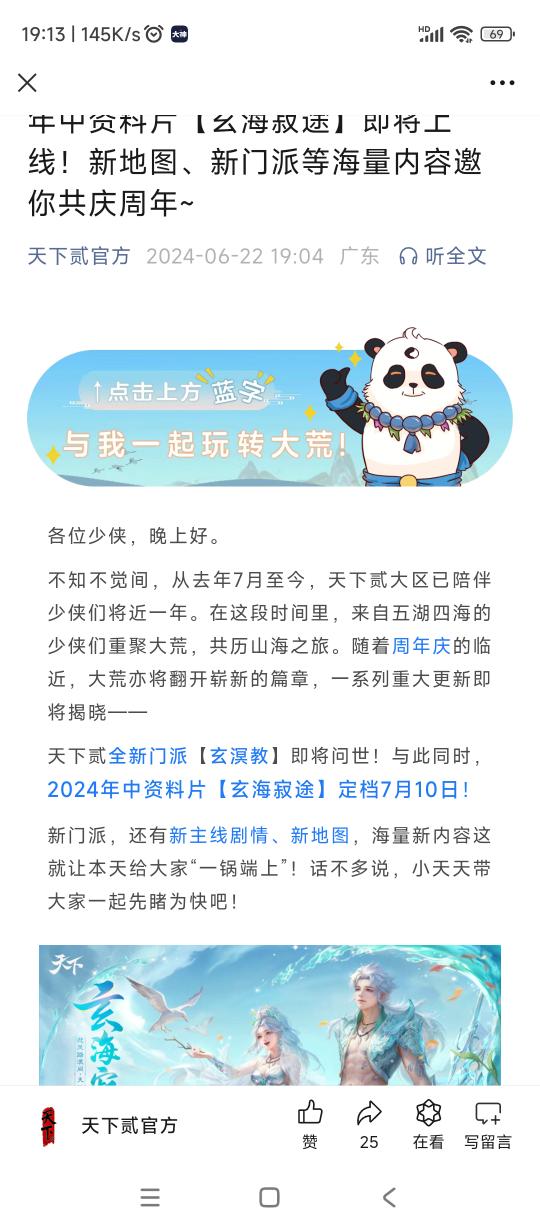
Task: Like the article with 赞
Action: (310, 1125)
